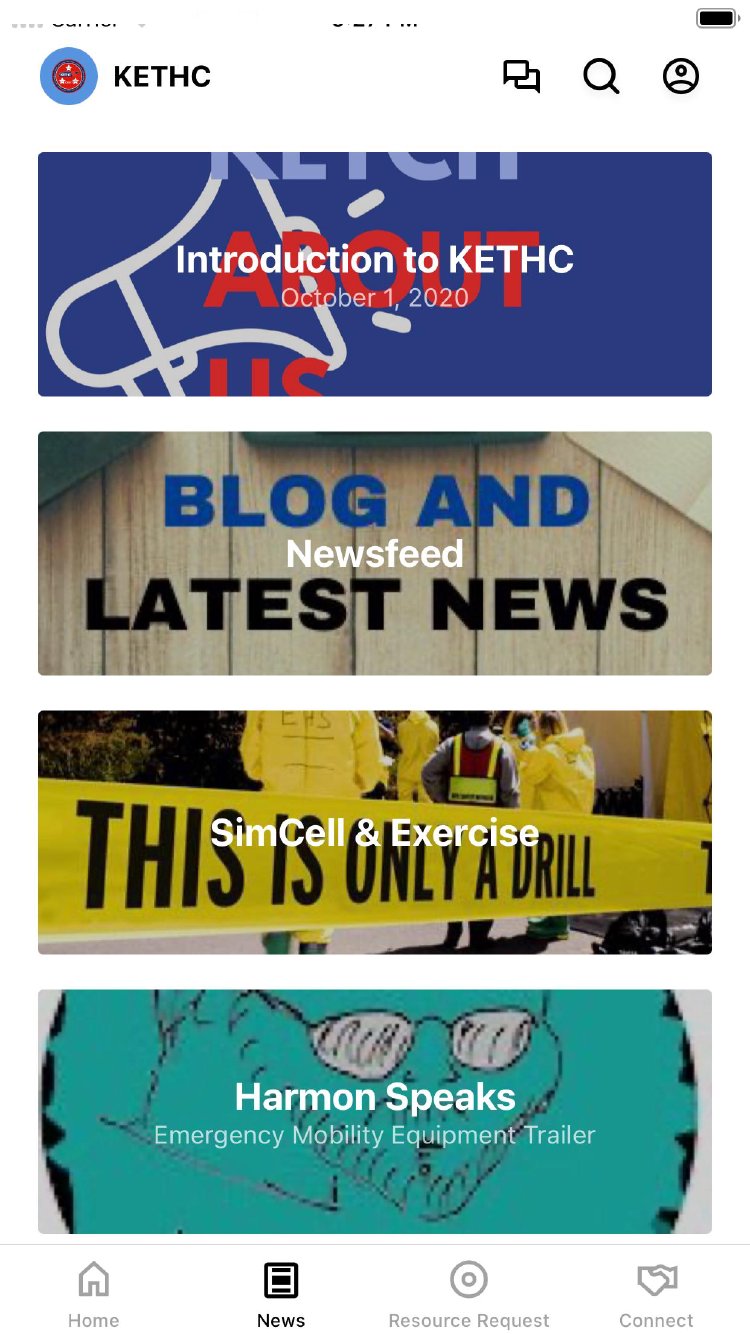Go to the Resource Request tab

(x=469, y=1294)
